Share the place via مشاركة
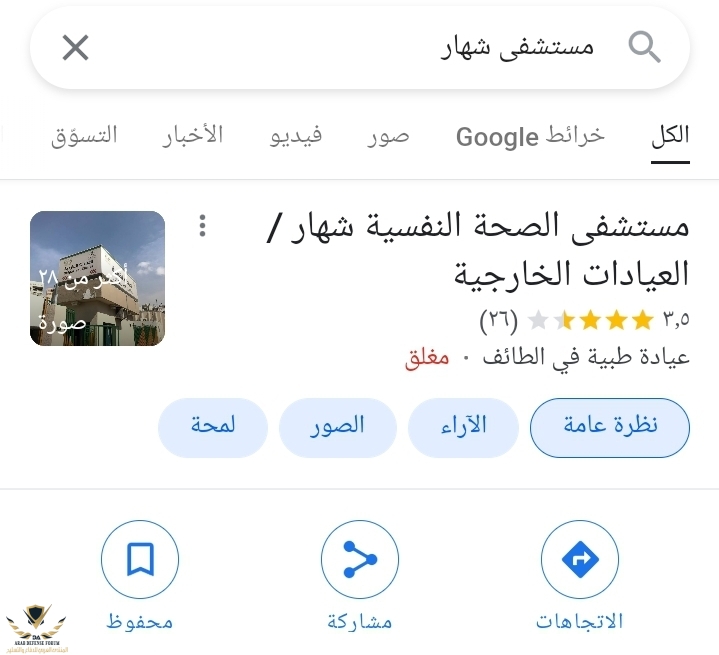 tap(360, 576)
